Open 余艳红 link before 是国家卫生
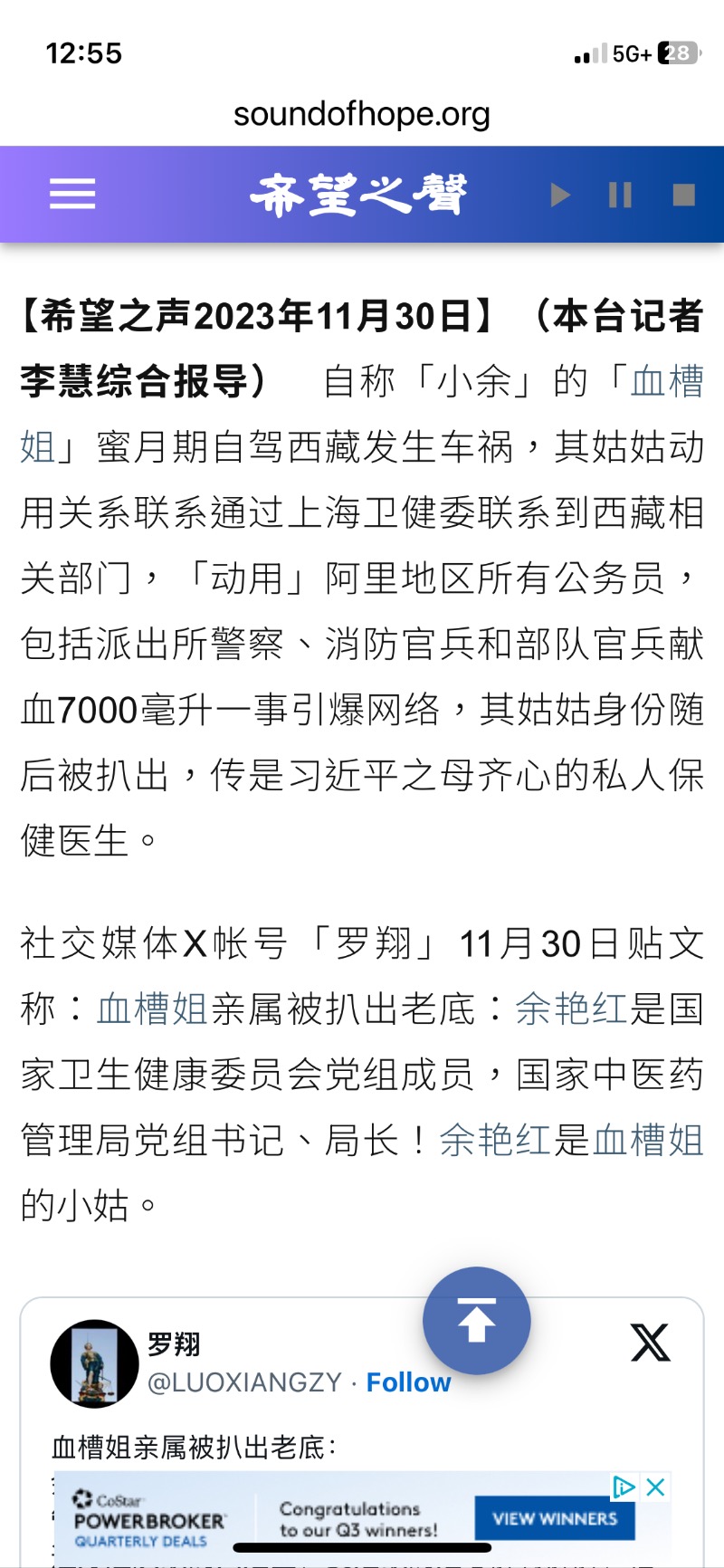Image resolution: width=724 pixels, height=1568 pixels. tap(571, 1009)
